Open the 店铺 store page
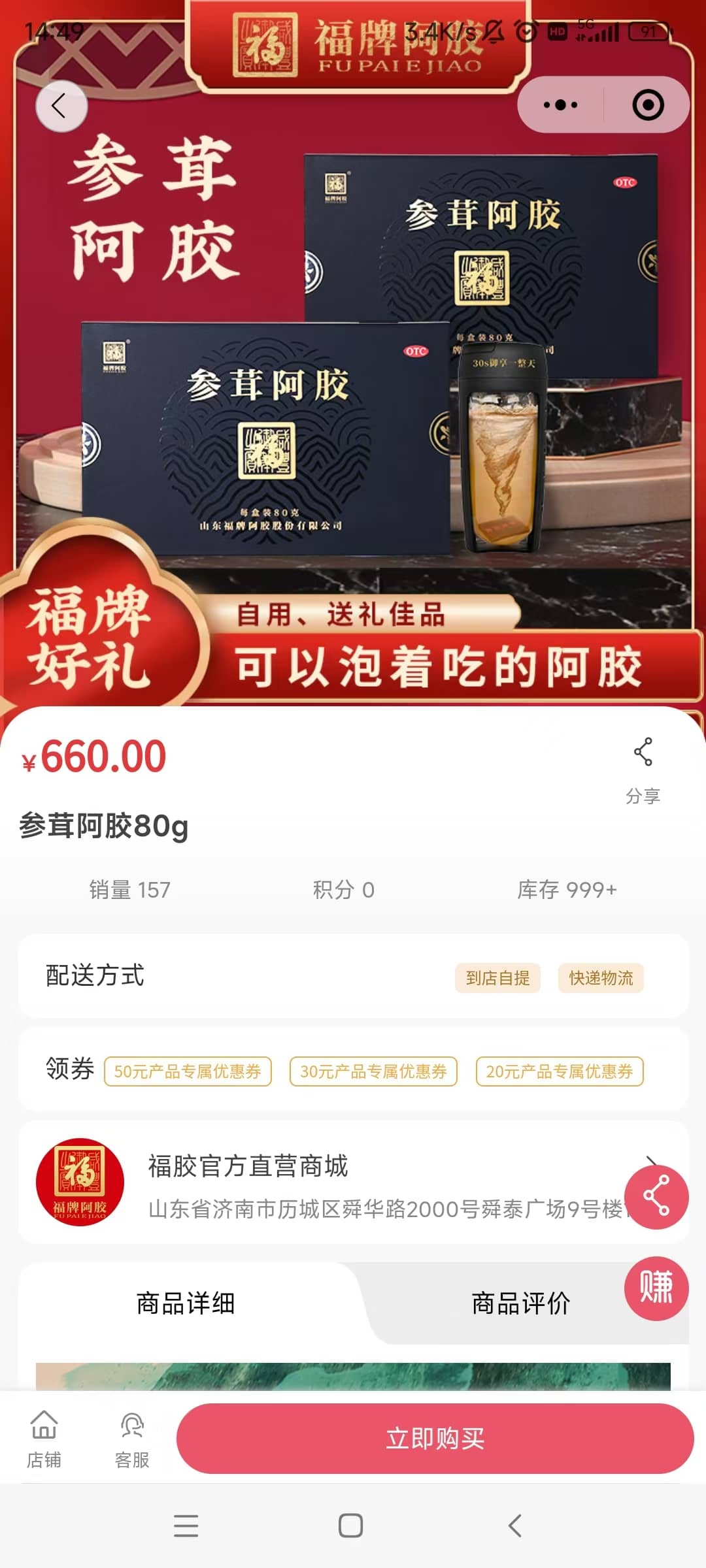This screenshot has width=706, height=1568. pos(44,1439)
